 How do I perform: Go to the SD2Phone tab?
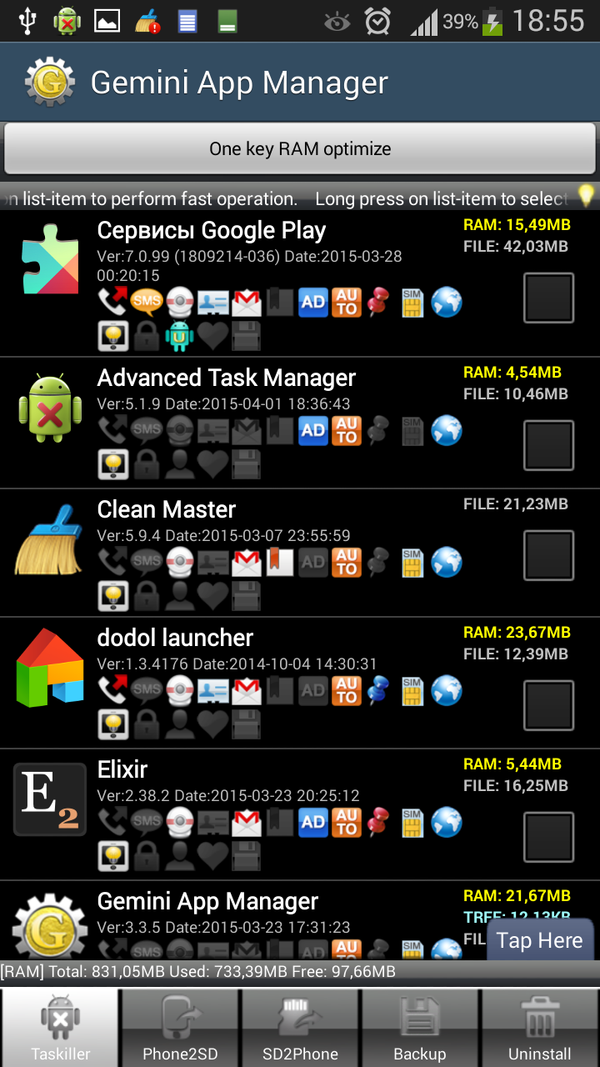(x=300, y=1027)
